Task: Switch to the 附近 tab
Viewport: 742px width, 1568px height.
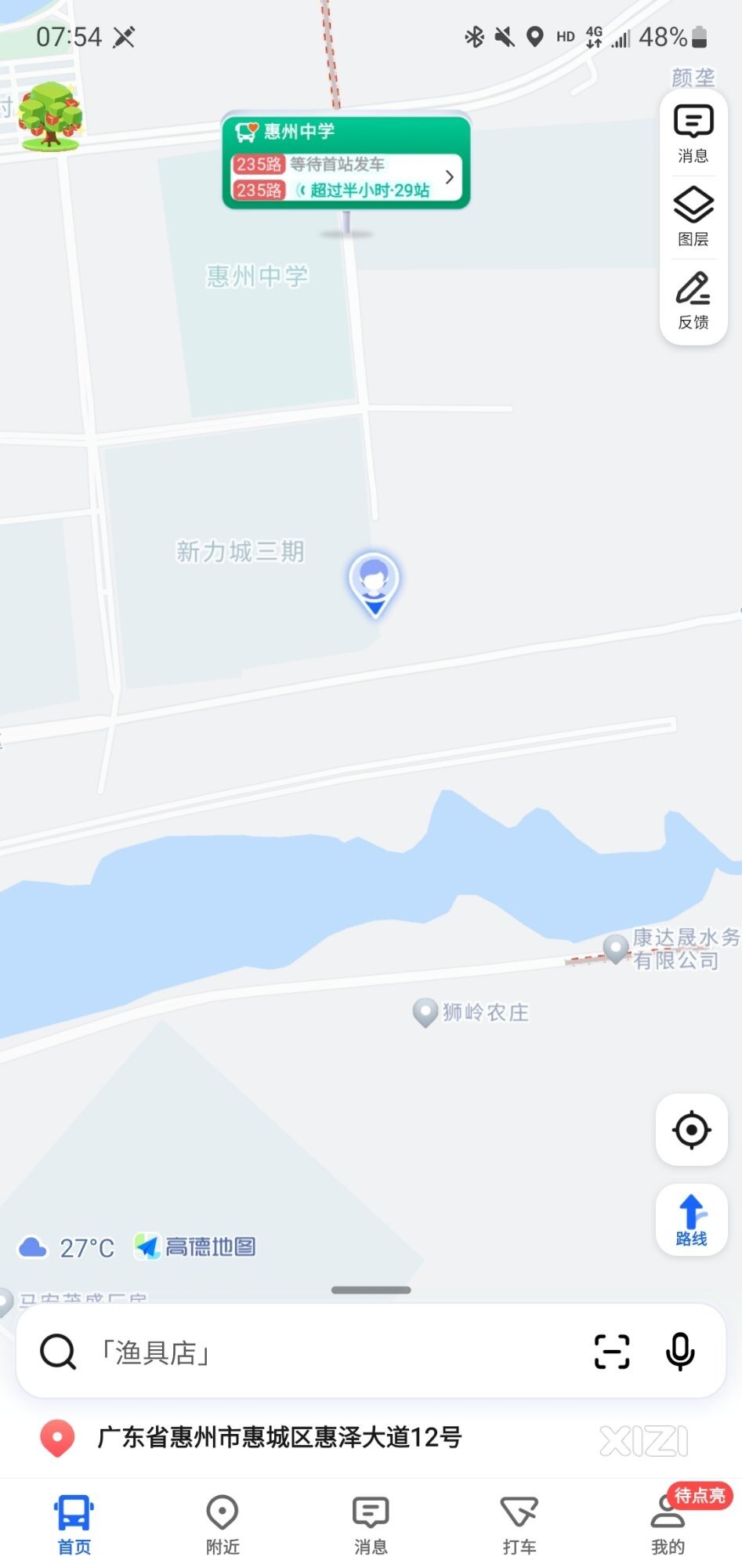Action: [223, 1524]
